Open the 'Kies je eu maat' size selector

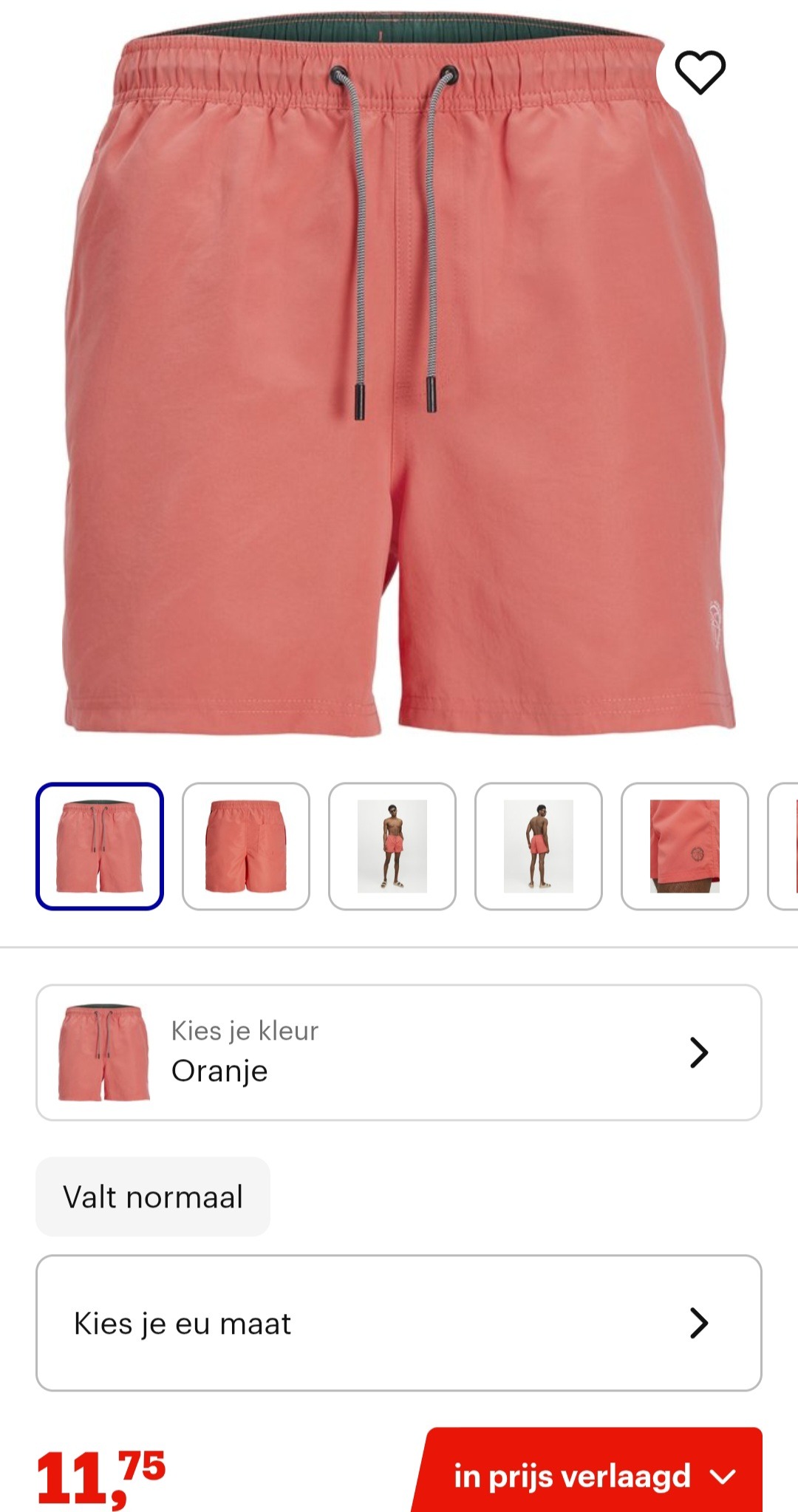399,1323
